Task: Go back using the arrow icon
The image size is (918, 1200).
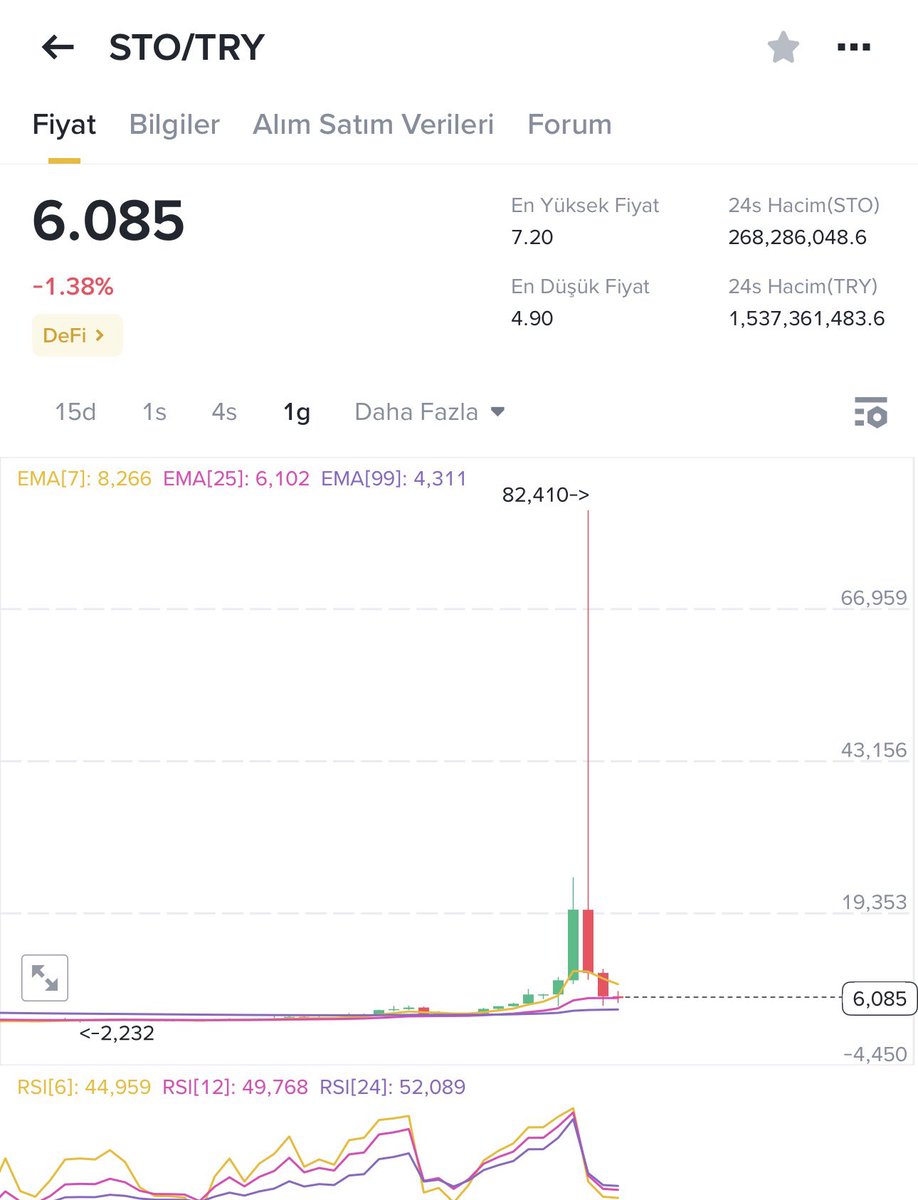Action: coord(58,48)
